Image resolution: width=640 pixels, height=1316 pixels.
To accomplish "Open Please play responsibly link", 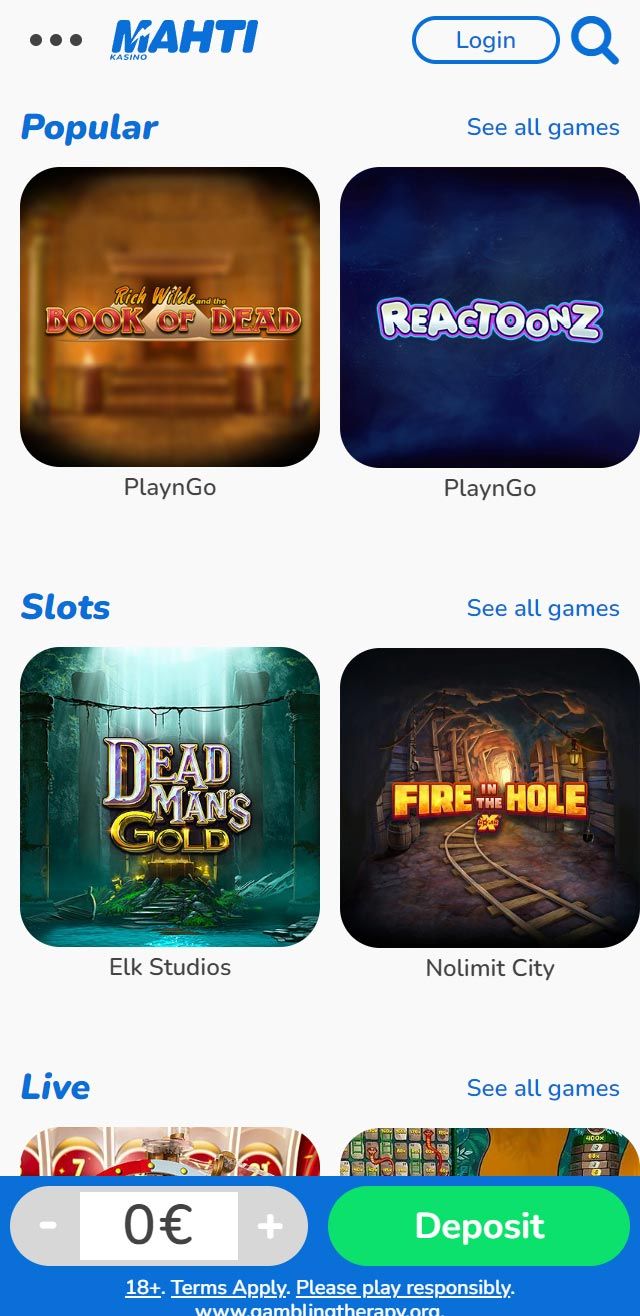I will (403, 1288).
